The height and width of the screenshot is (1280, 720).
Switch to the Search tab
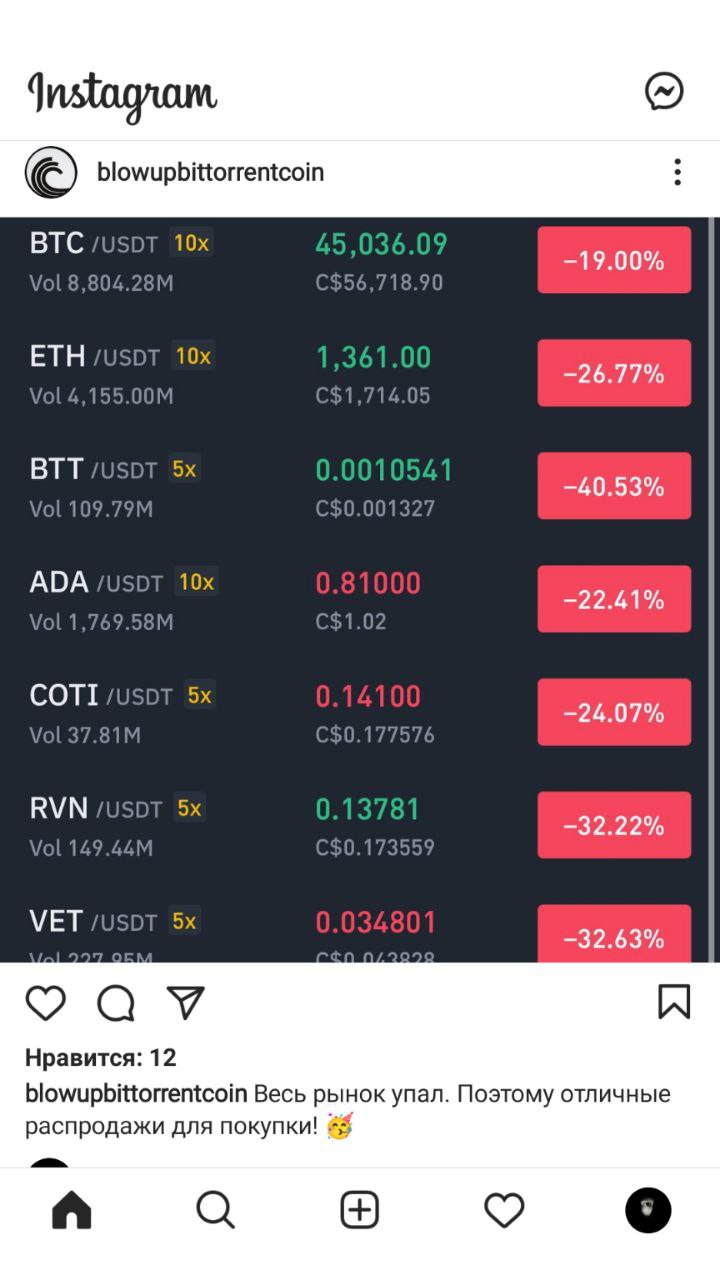[215, 1210]
